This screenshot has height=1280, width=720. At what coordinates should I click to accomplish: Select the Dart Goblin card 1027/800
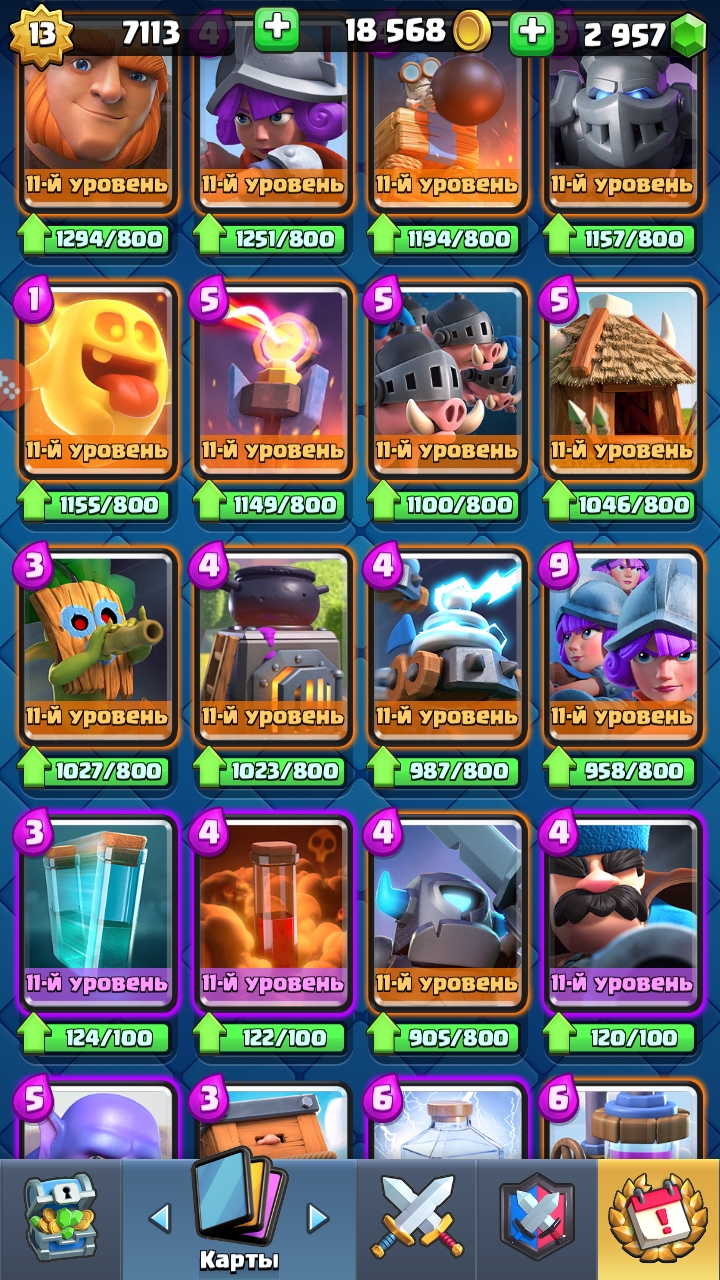97,648
